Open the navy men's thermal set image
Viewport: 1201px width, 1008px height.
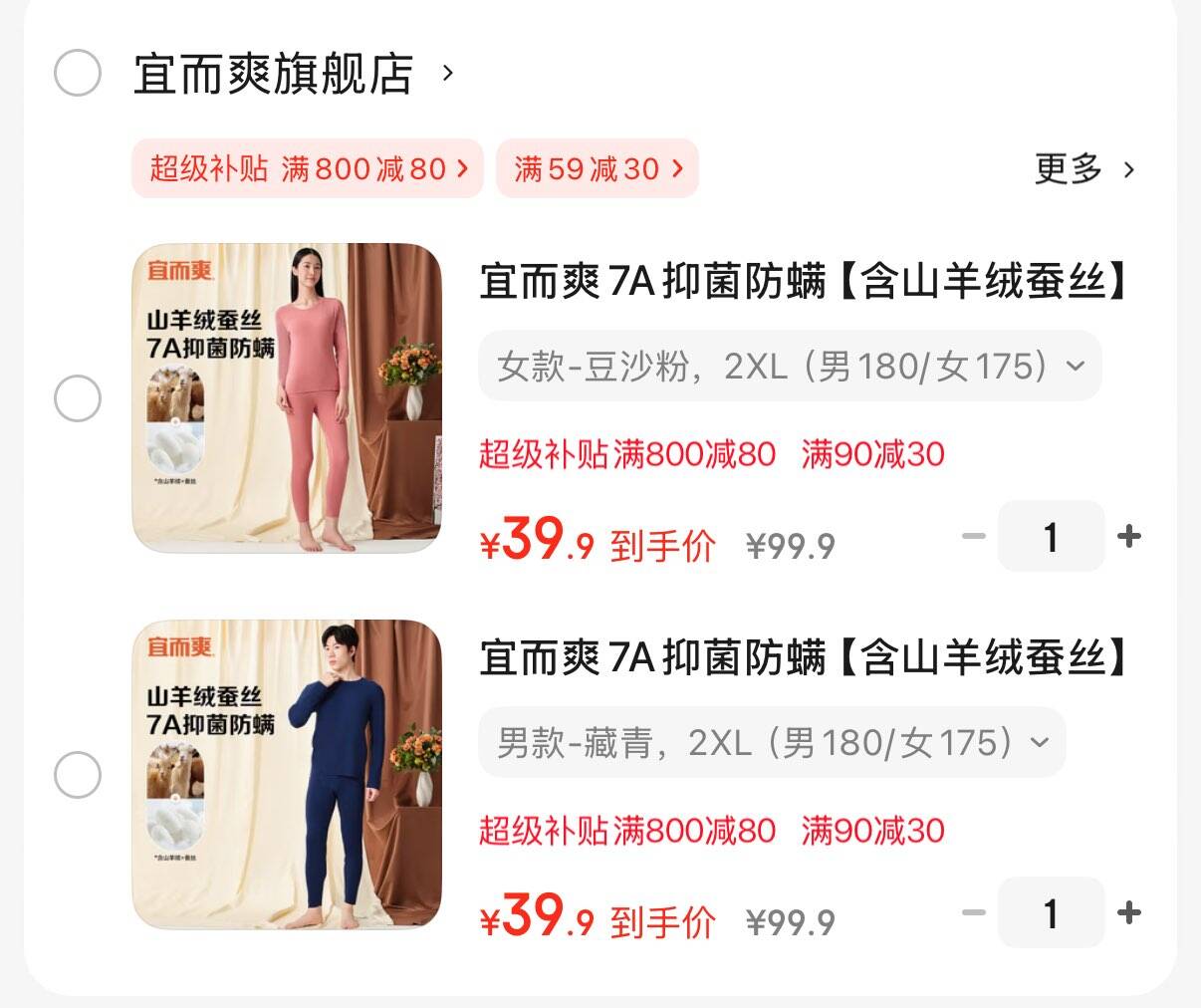coord(287,774)
